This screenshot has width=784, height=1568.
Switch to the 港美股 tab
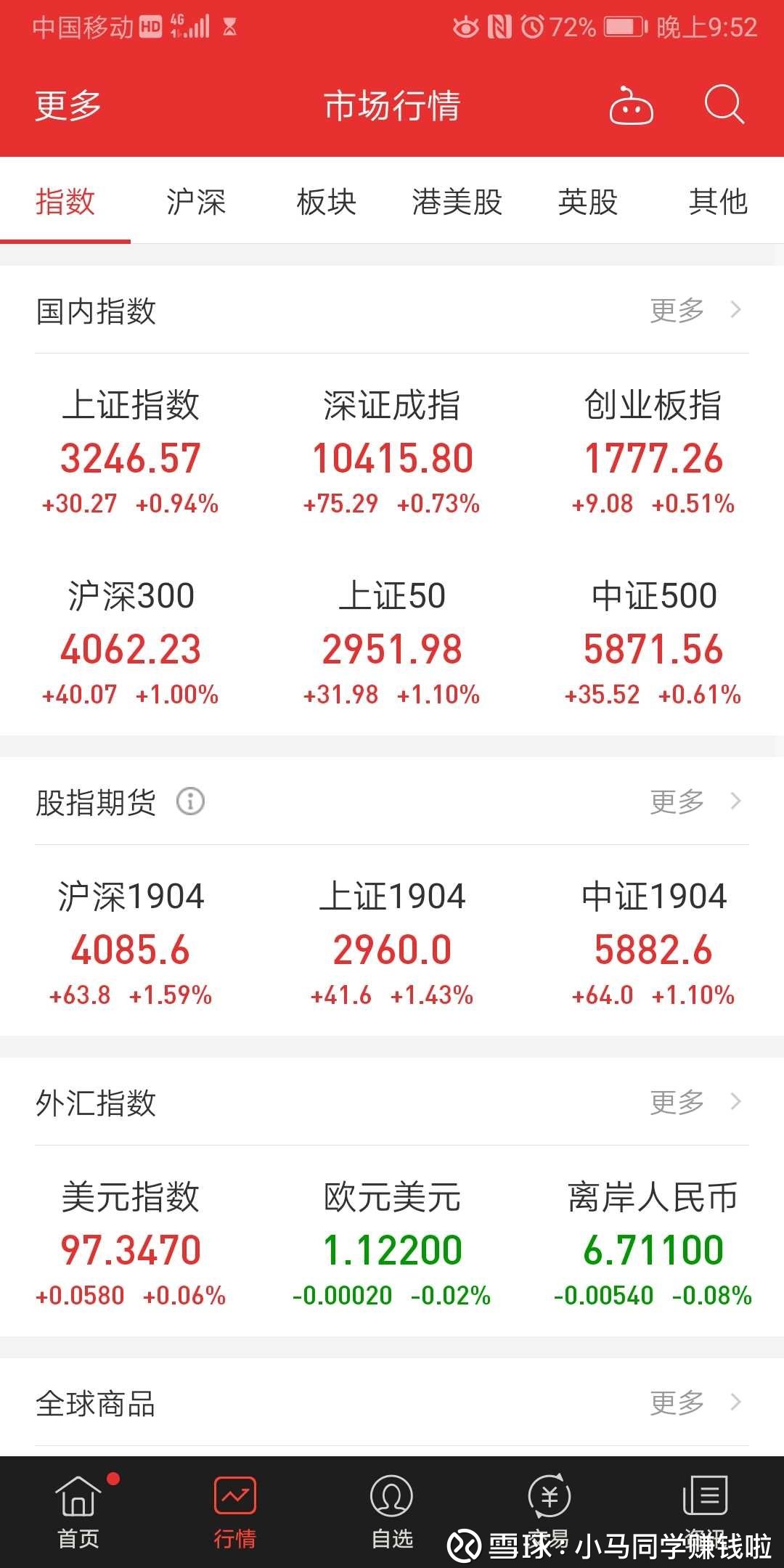tap(457, 202)
